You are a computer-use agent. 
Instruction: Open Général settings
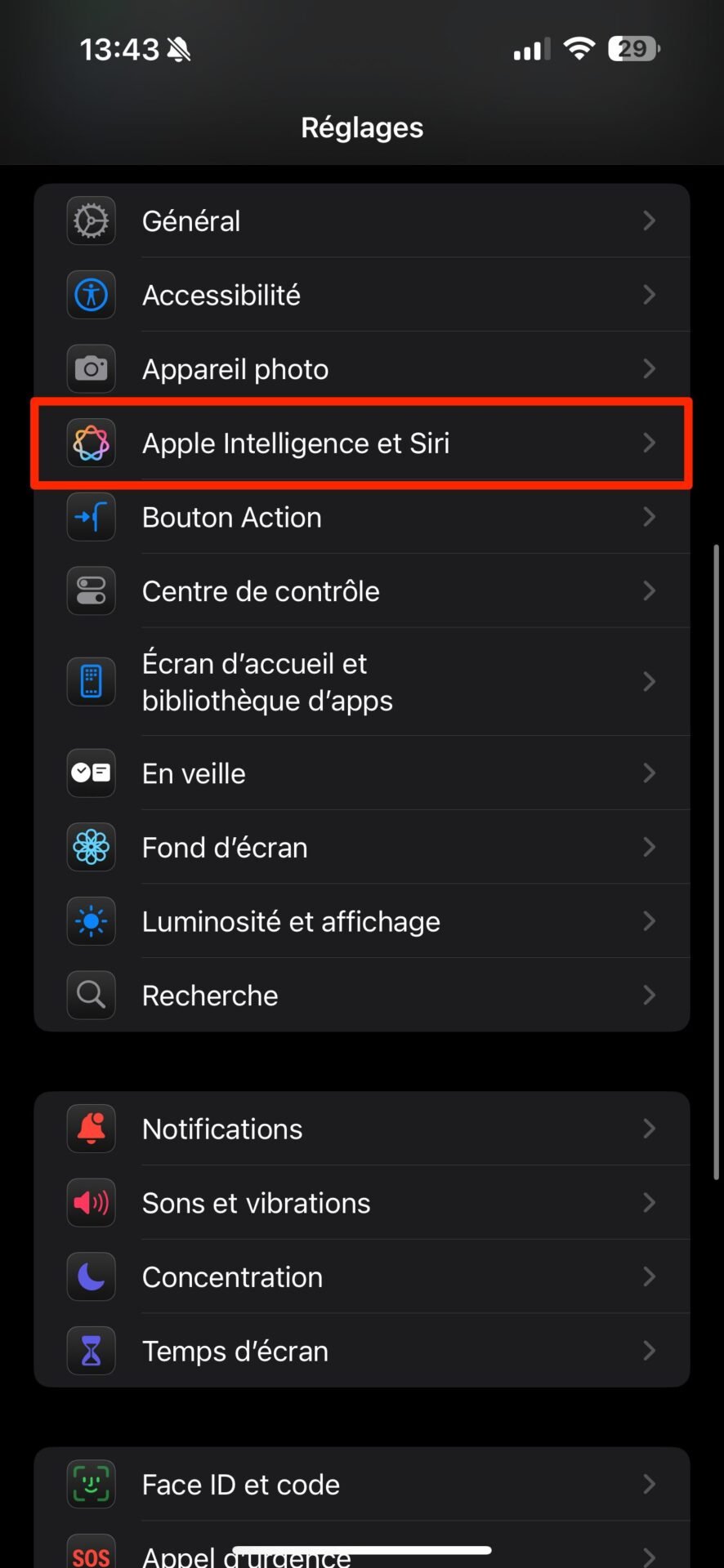pyautogui.click(x=362, y=220)
